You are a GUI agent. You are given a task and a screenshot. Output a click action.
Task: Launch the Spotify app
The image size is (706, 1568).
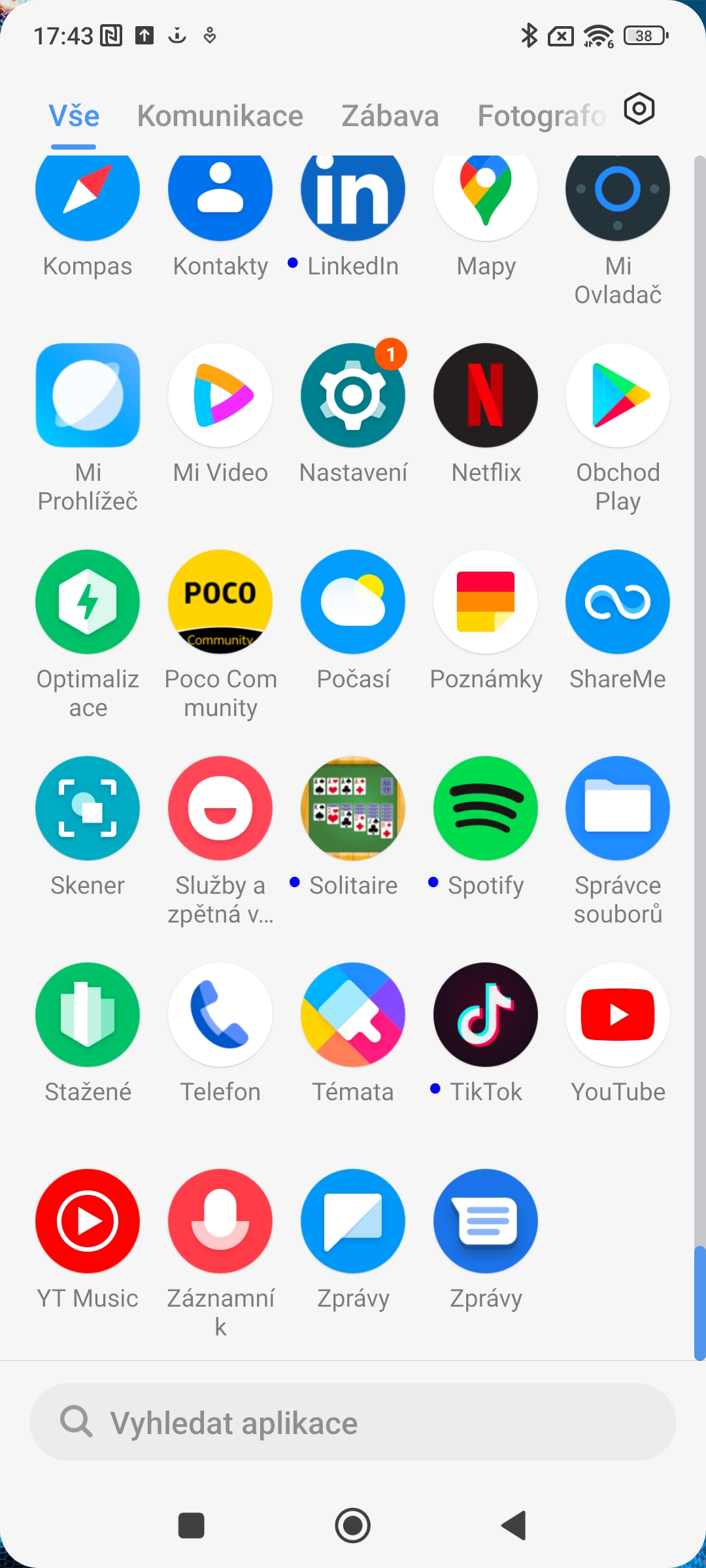click(486, 809)
